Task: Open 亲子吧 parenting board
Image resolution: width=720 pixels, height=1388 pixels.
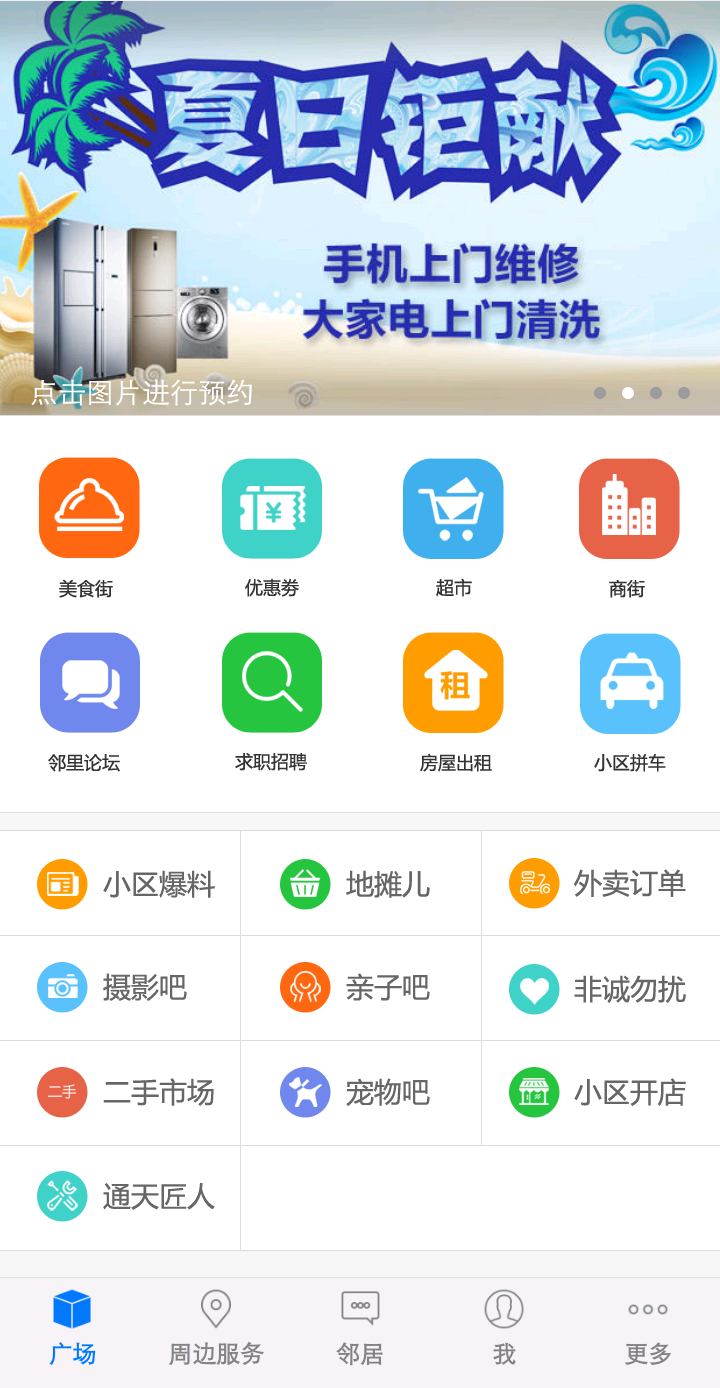Action: (x=360, y=988)
